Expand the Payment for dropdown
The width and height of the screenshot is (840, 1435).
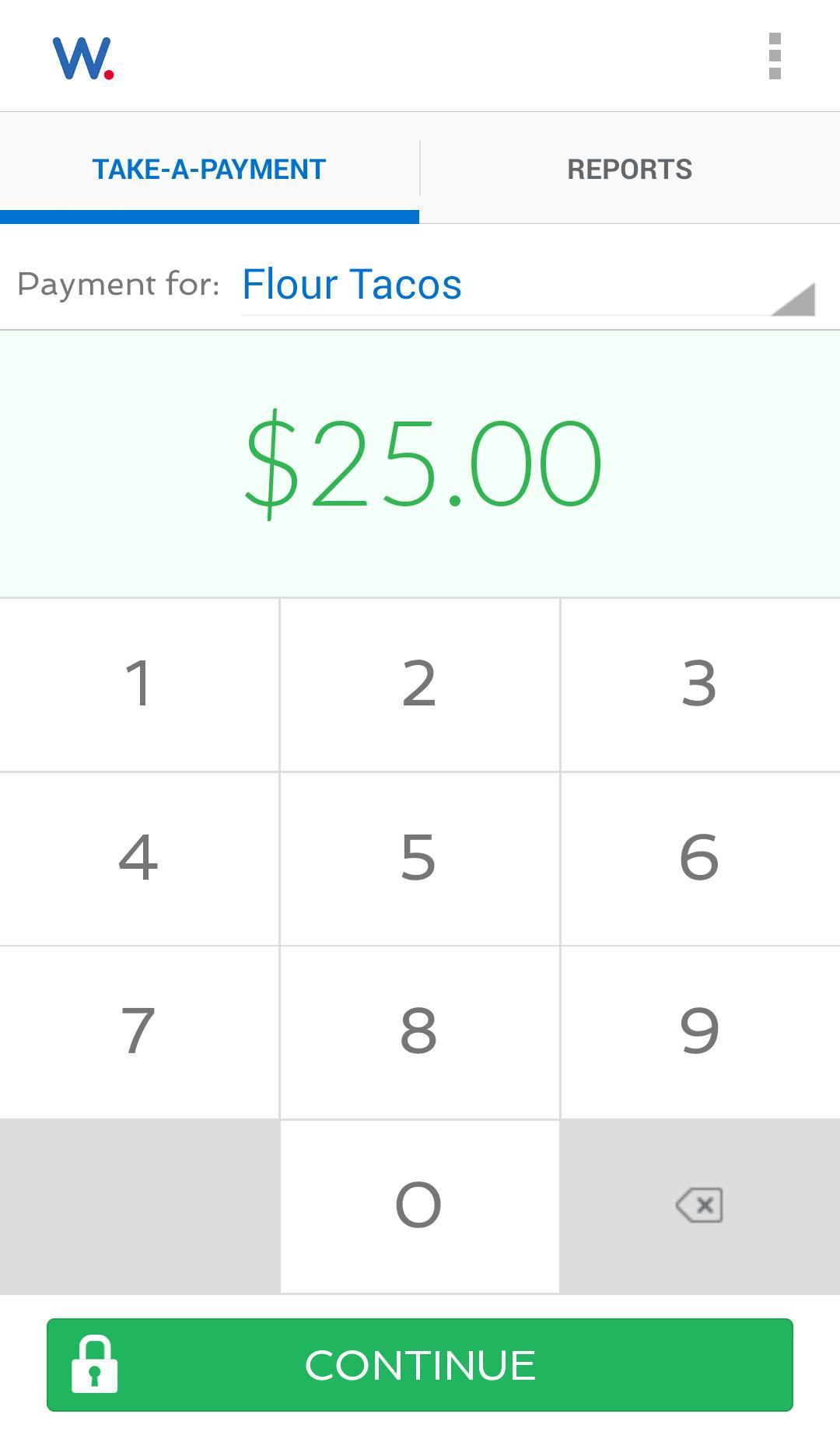(x=527, y=285)
